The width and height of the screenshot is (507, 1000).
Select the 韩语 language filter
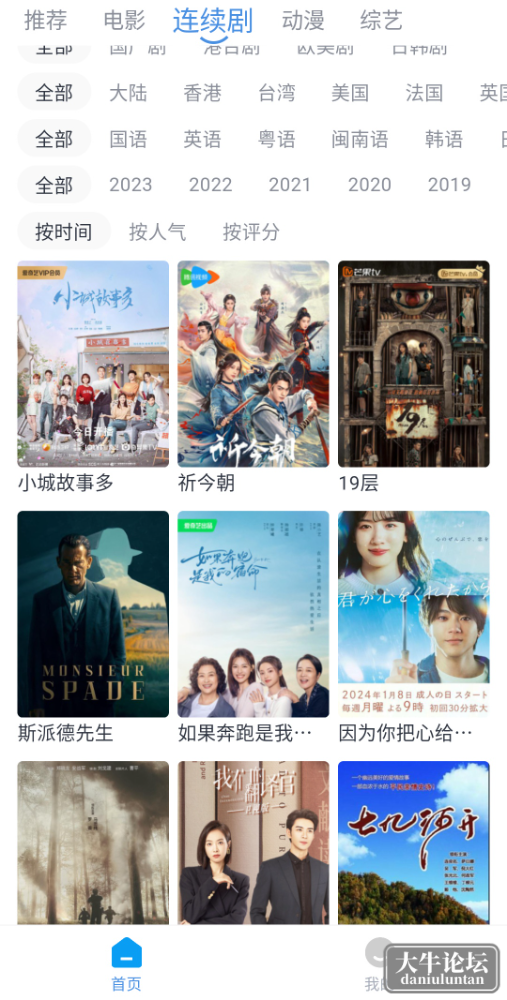click(444, 139)
